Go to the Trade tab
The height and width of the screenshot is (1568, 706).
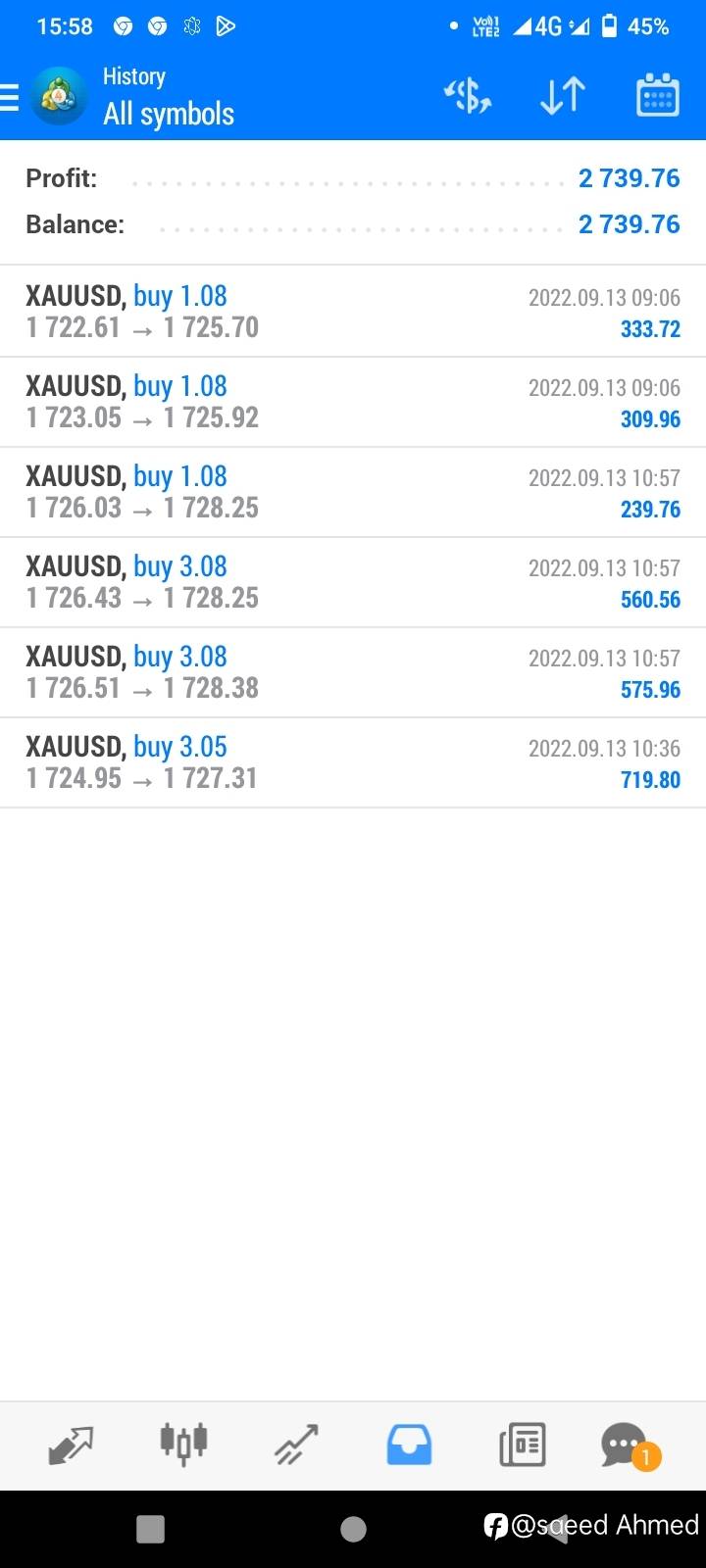click(x=296, y=1445)
